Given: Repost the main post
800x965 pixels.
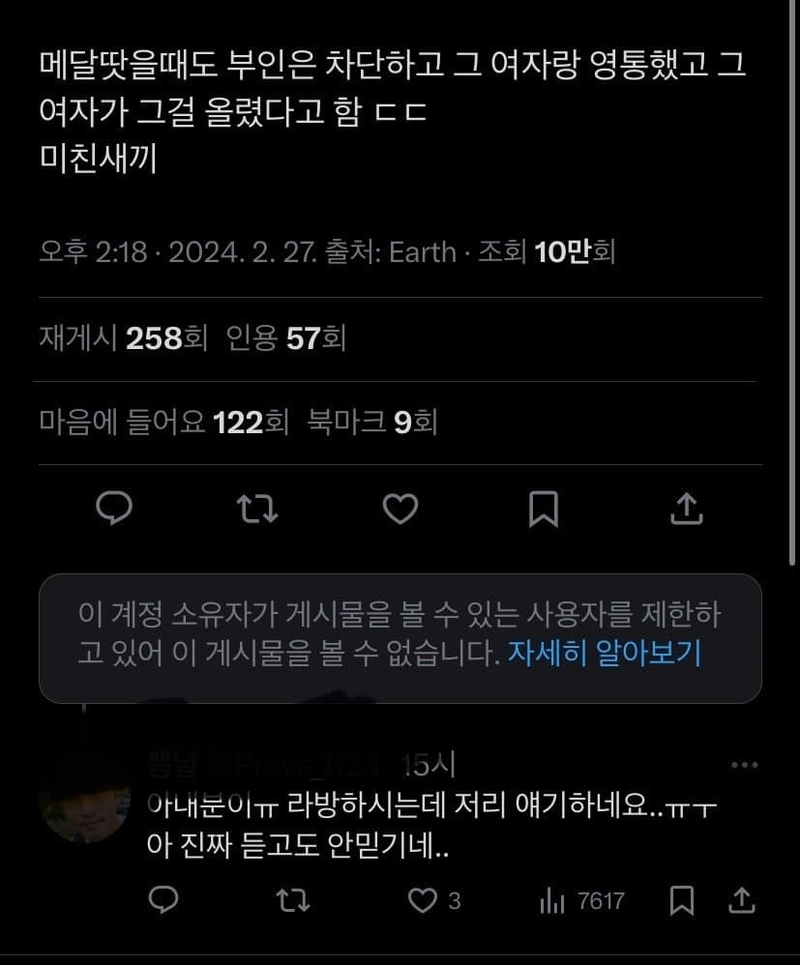Looking at the screenshot, I should coord(260,509).
